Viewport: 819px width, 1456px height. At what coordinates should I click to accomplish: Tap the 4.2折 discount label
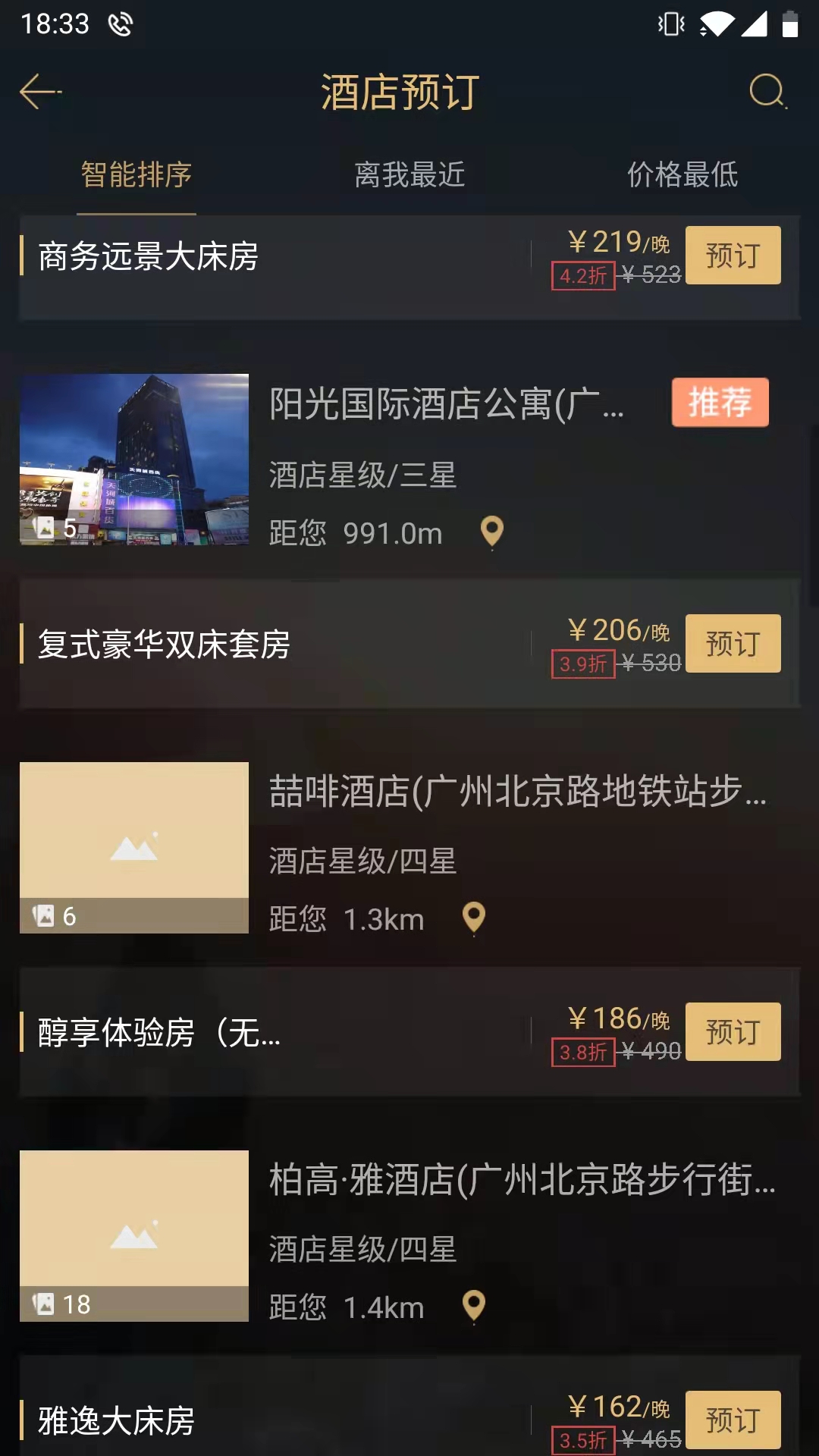582,275
